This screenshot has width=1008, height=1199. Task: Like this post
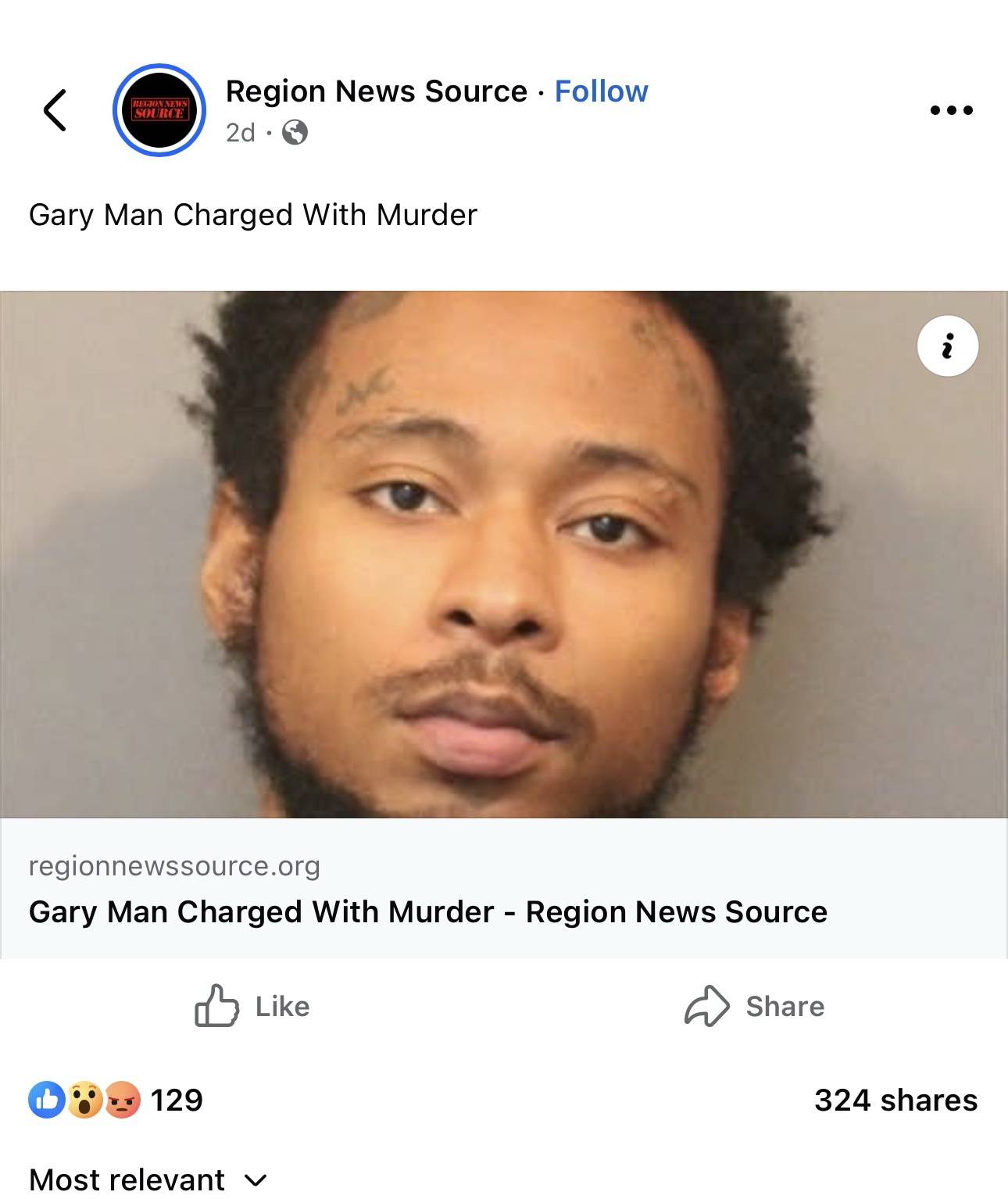point(252,1006)
